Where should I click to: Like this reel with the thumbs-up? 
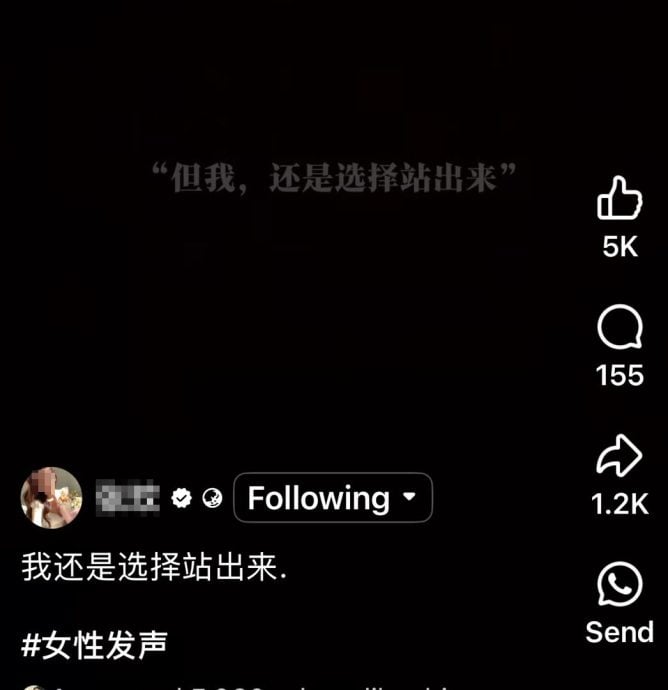[x=619, y=199]
